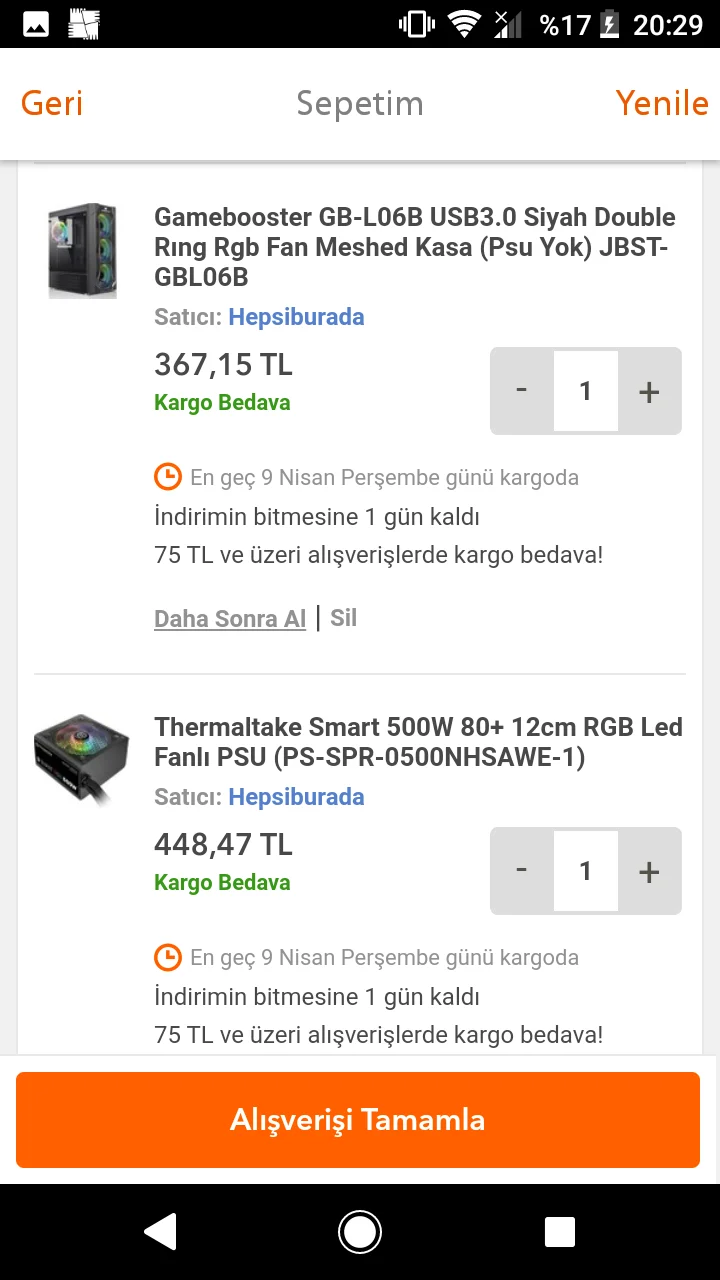Screen dimensions: 720x1280
Task: Save the Gamebooster case with Daha Sonra Al
Action: [x=230, y=619]
